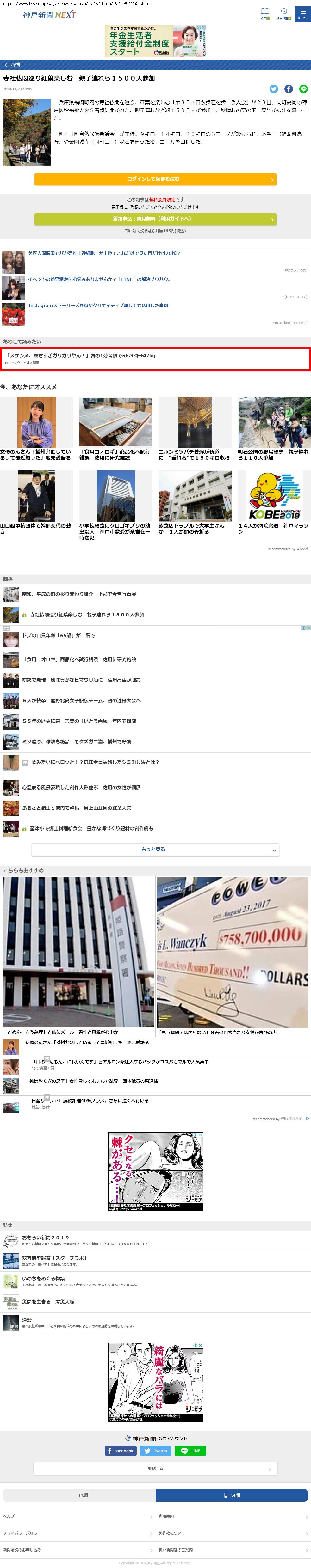311x1568 pixels.
Task: Switch to the PC版 view
Action: pyautogui.click(x=79, y=1495)
